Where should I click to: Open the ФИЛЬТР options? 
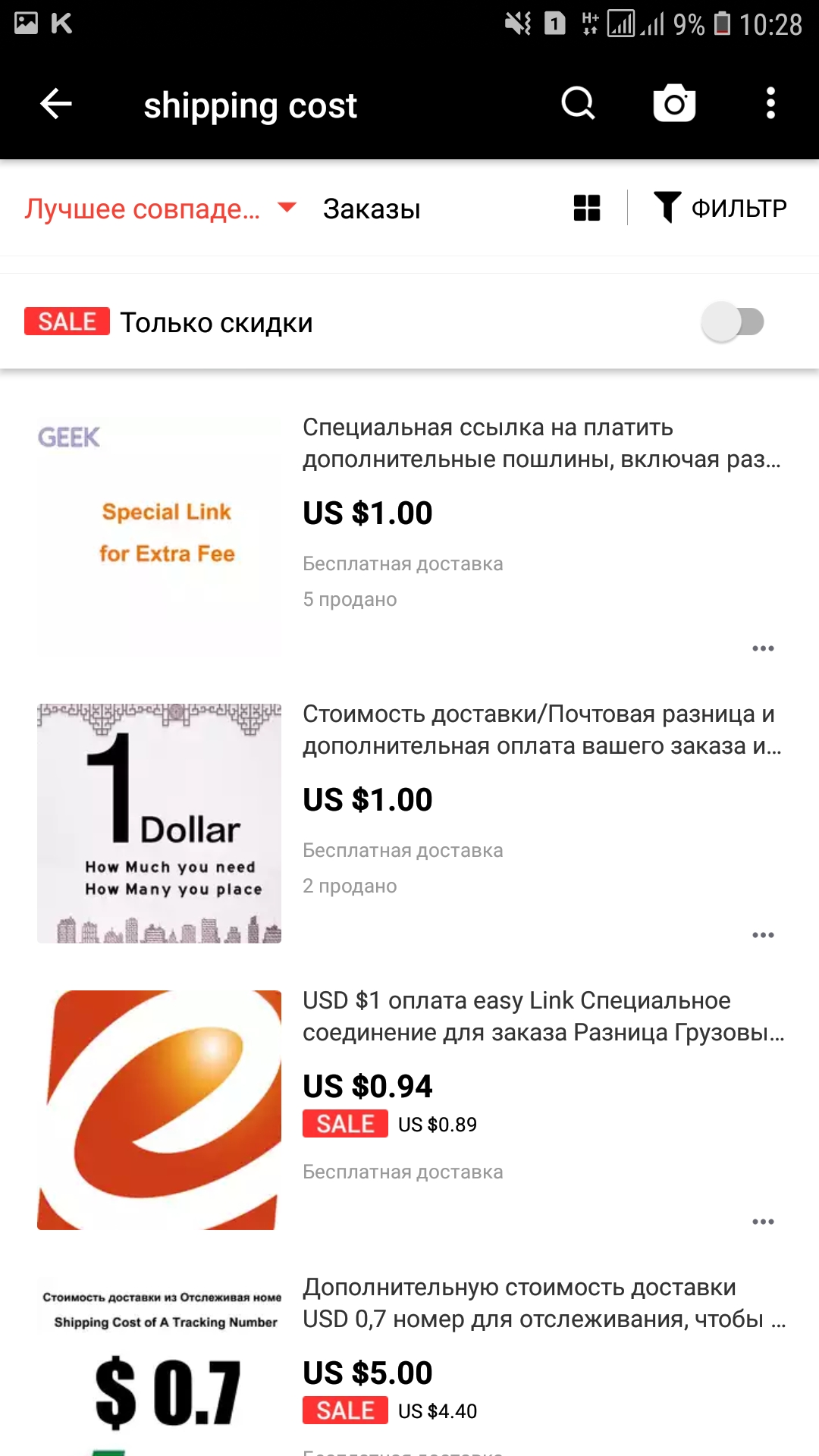click(720, 208)
